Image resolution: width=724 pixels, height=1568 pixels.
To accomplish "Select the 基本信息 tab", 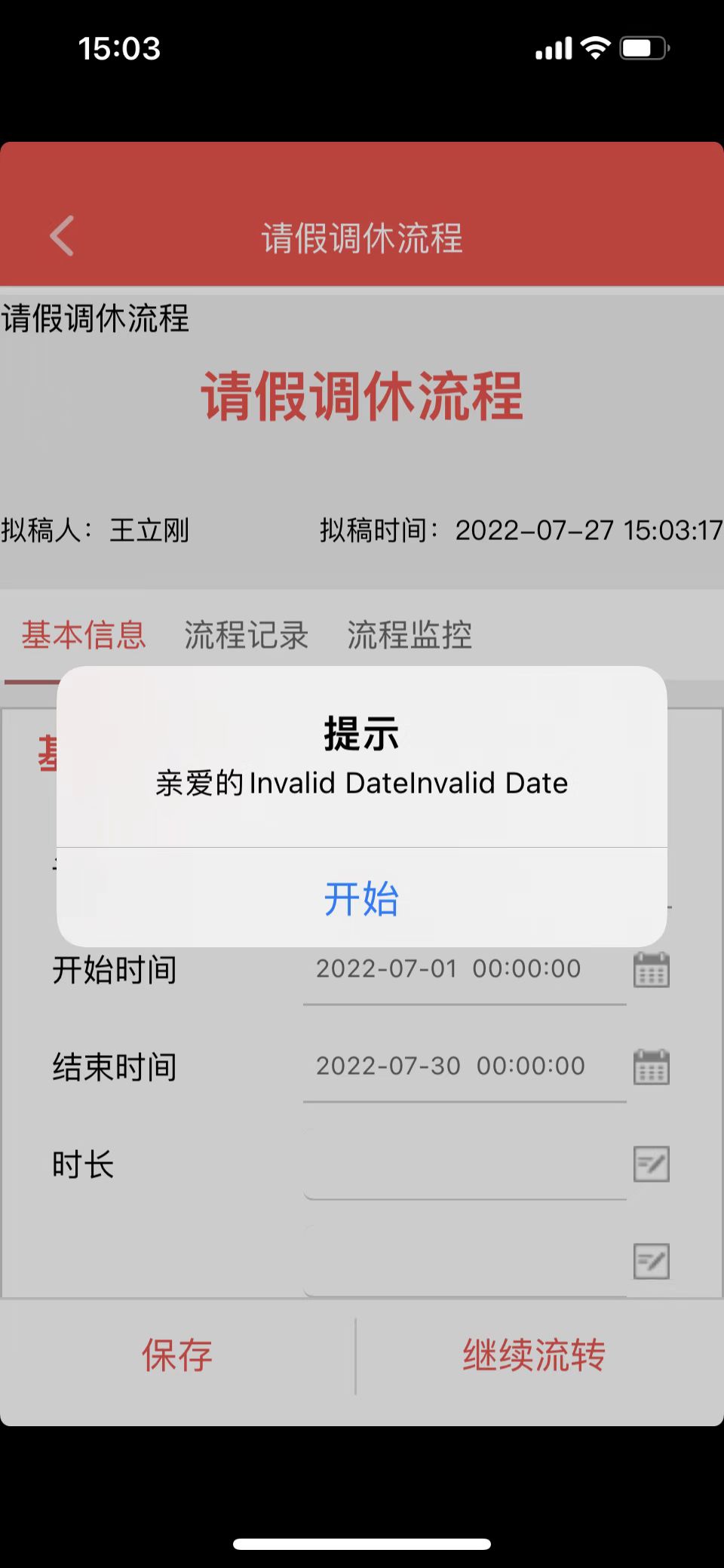I will pyautogui.click(x=83, y=635).
